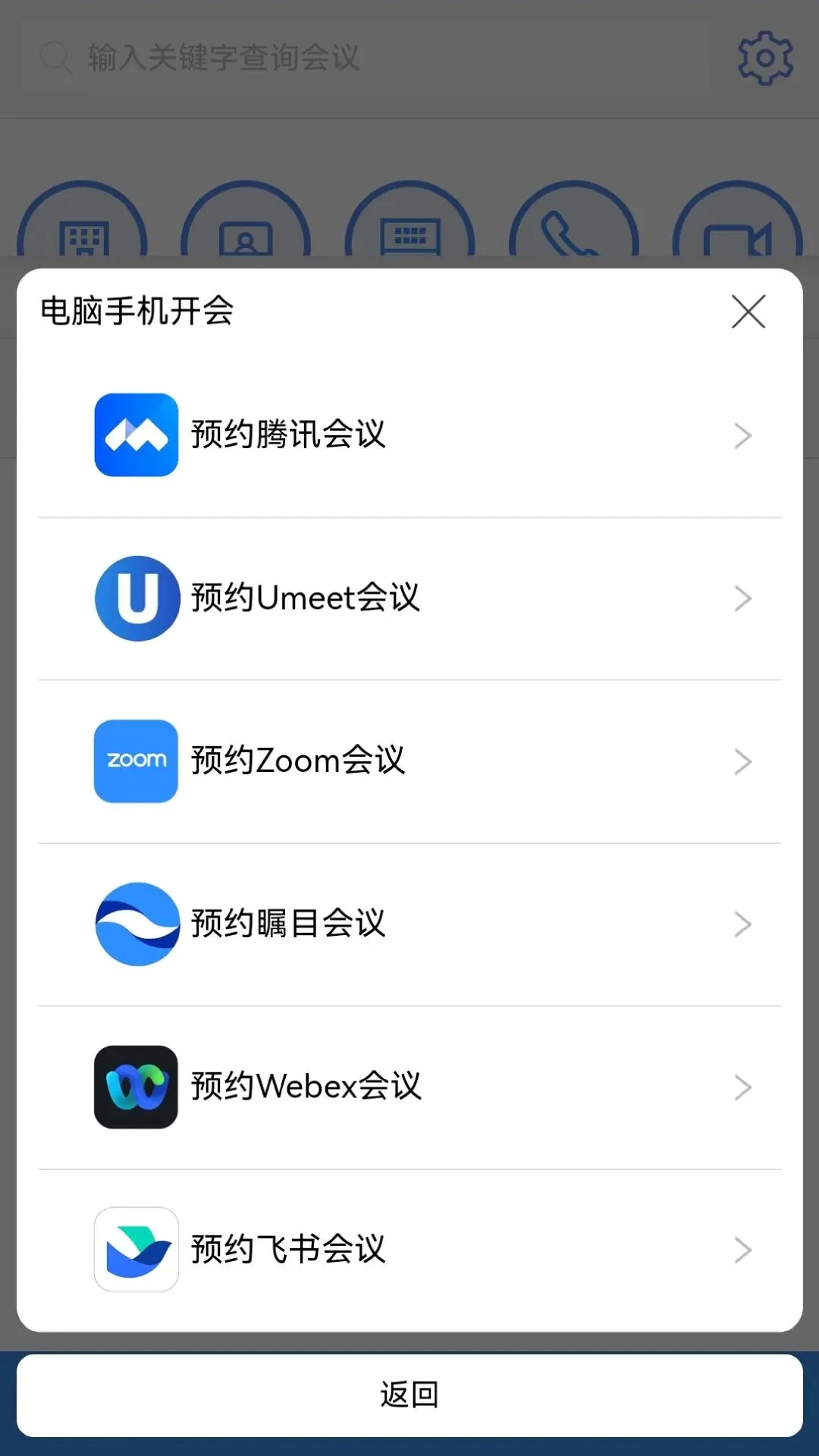Screen dimensions: 819x1456
Task: Click the Umeet meeting icon
Action: tap(136, 598)
